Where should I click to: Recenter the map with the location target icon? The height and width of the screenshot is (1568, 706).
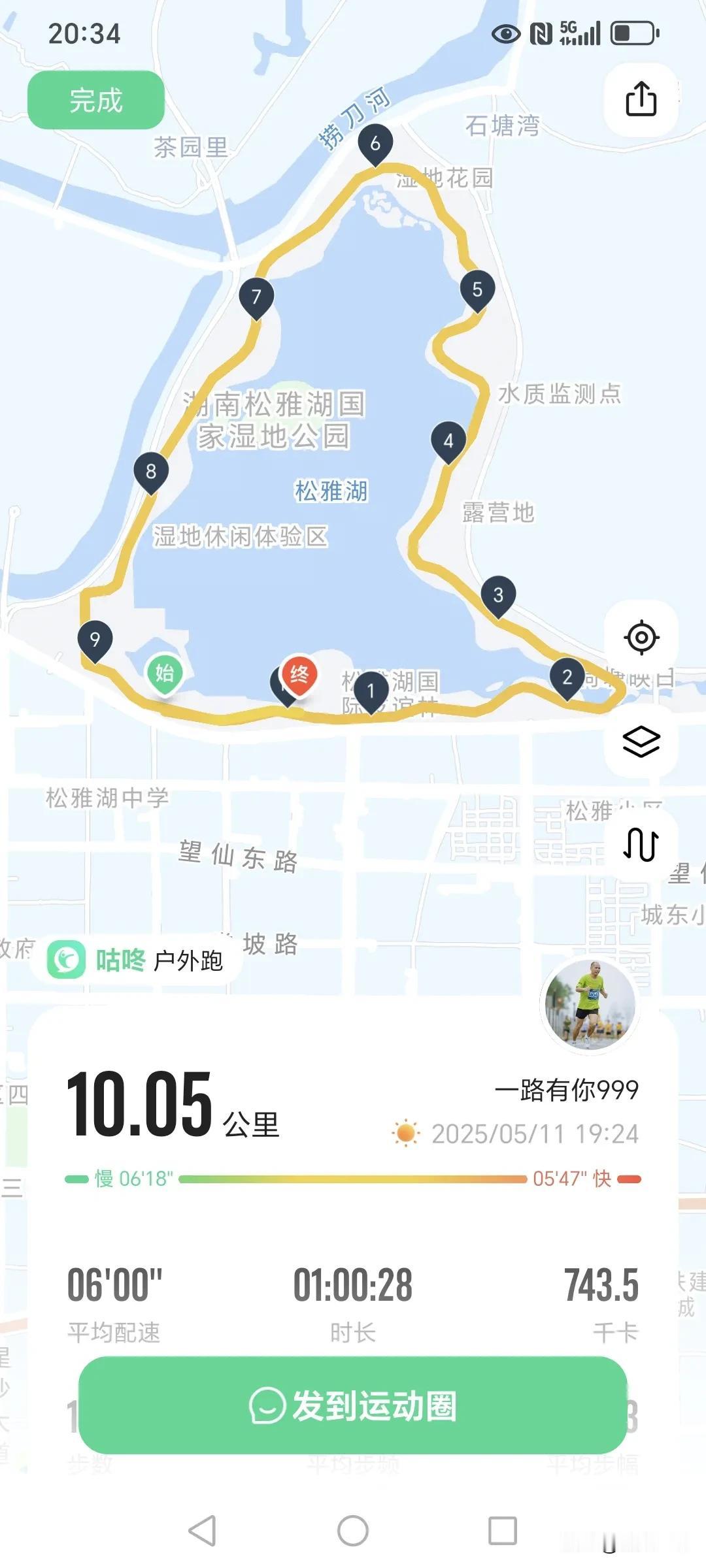click(641, 637)
